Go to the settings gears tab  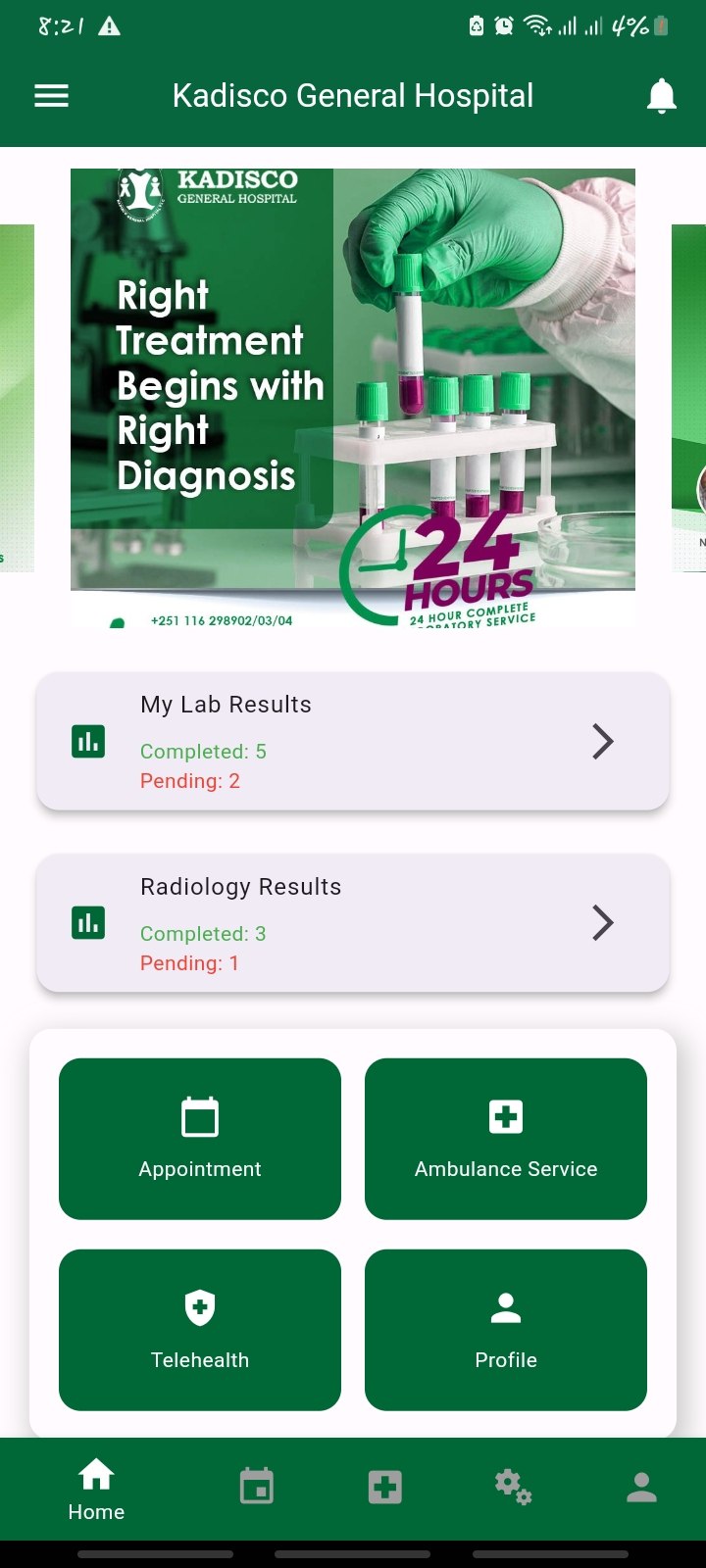tap(513, 1487)
